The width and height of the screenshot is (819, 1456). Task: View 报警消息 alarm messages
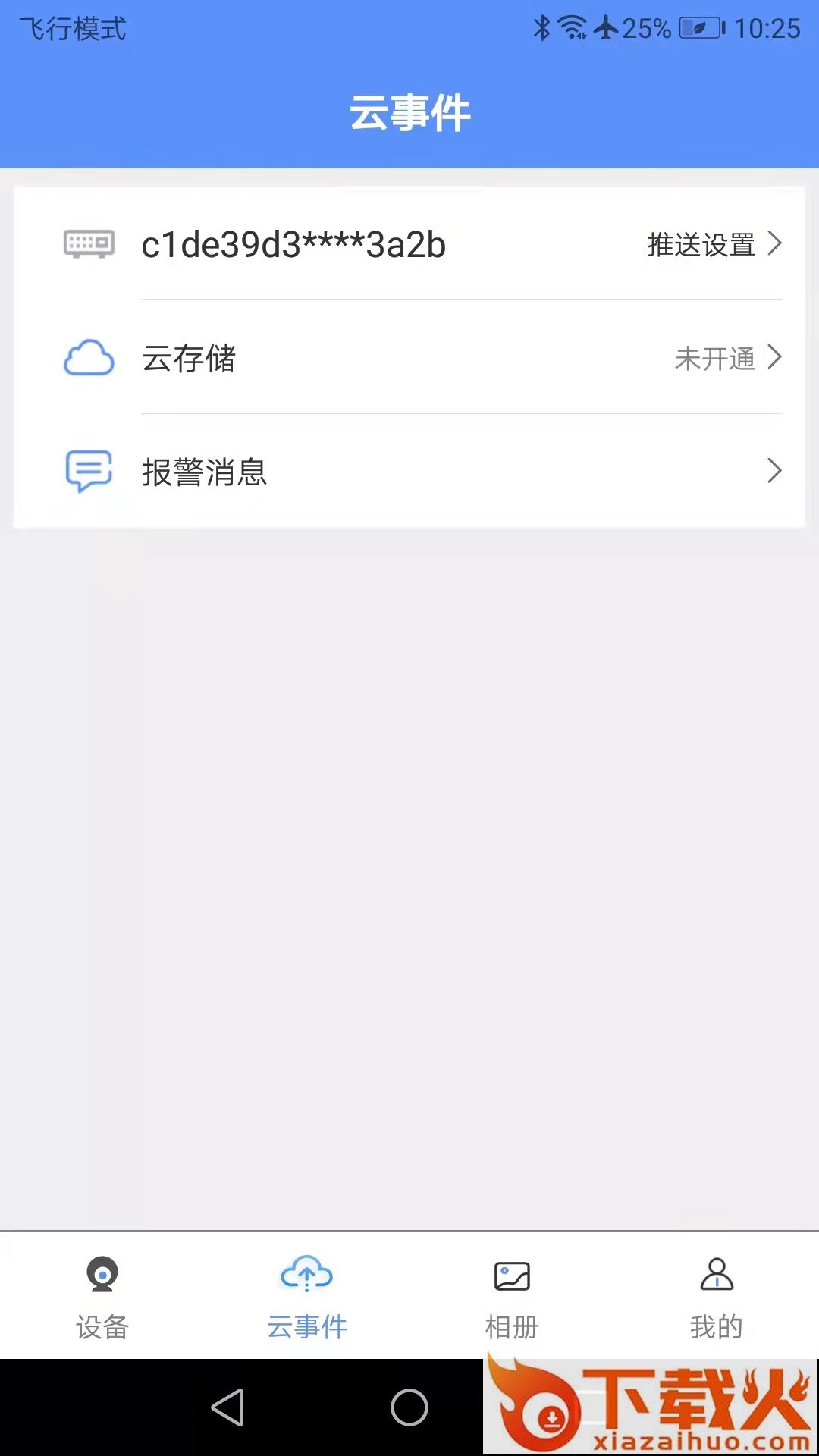pyautogui.click(x=409, y=472)
